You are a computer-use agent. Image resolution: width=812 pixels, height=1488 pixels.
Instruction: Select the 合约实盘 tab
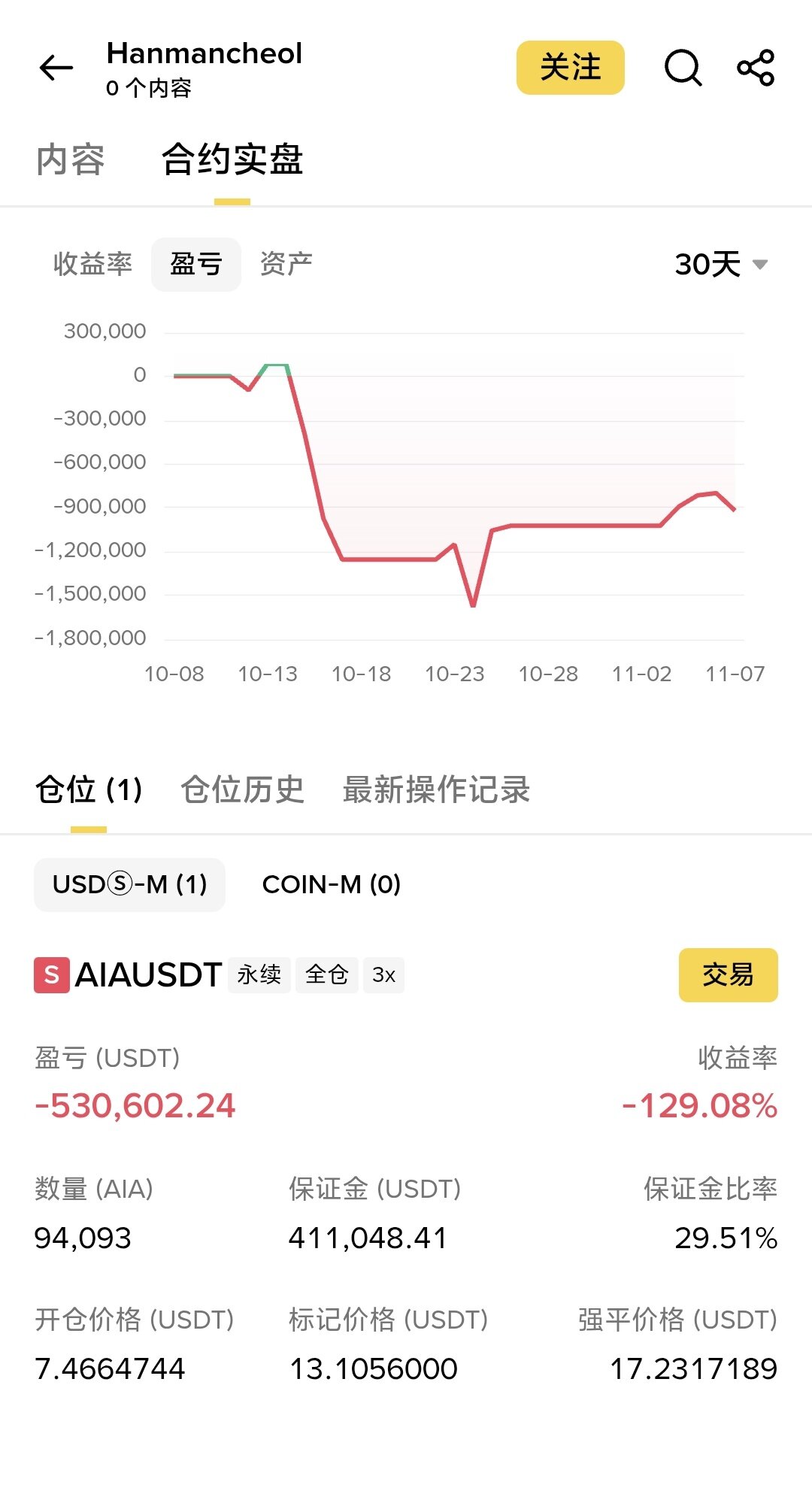[x=232, y=160]
